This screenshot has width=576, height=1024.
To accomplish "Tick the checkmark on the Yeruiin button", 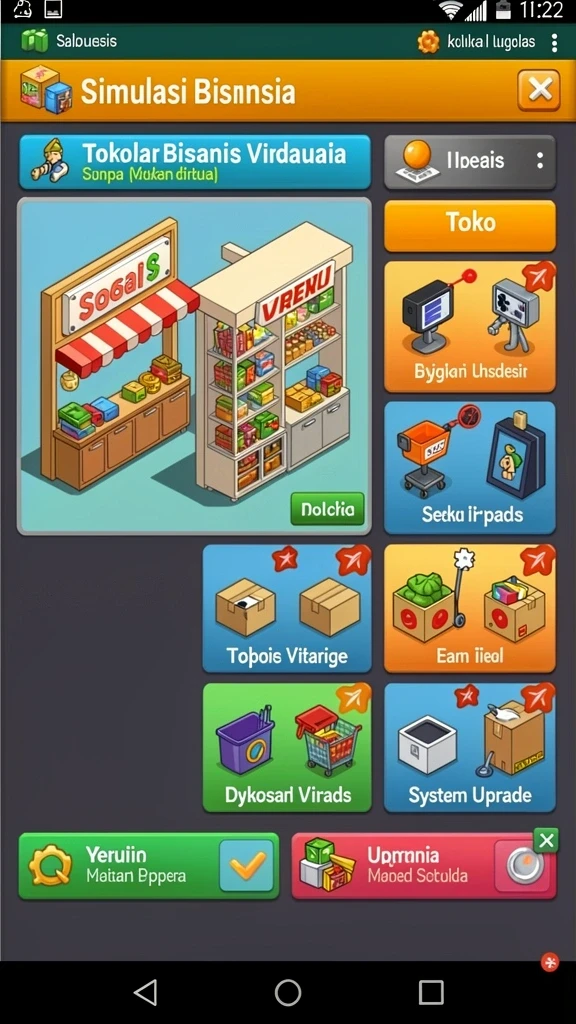I will coord(246,866).
